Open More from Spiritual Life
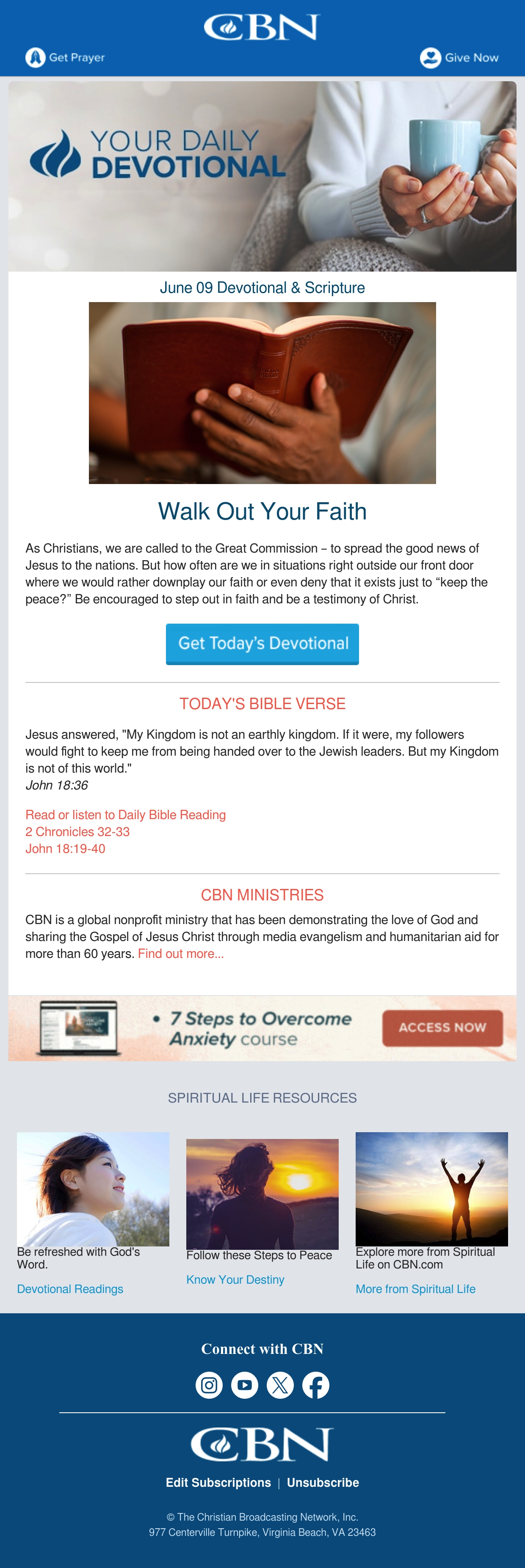Image resolution: width=525 pixels, height=1568 pixels. click(x=415, y=1289)
